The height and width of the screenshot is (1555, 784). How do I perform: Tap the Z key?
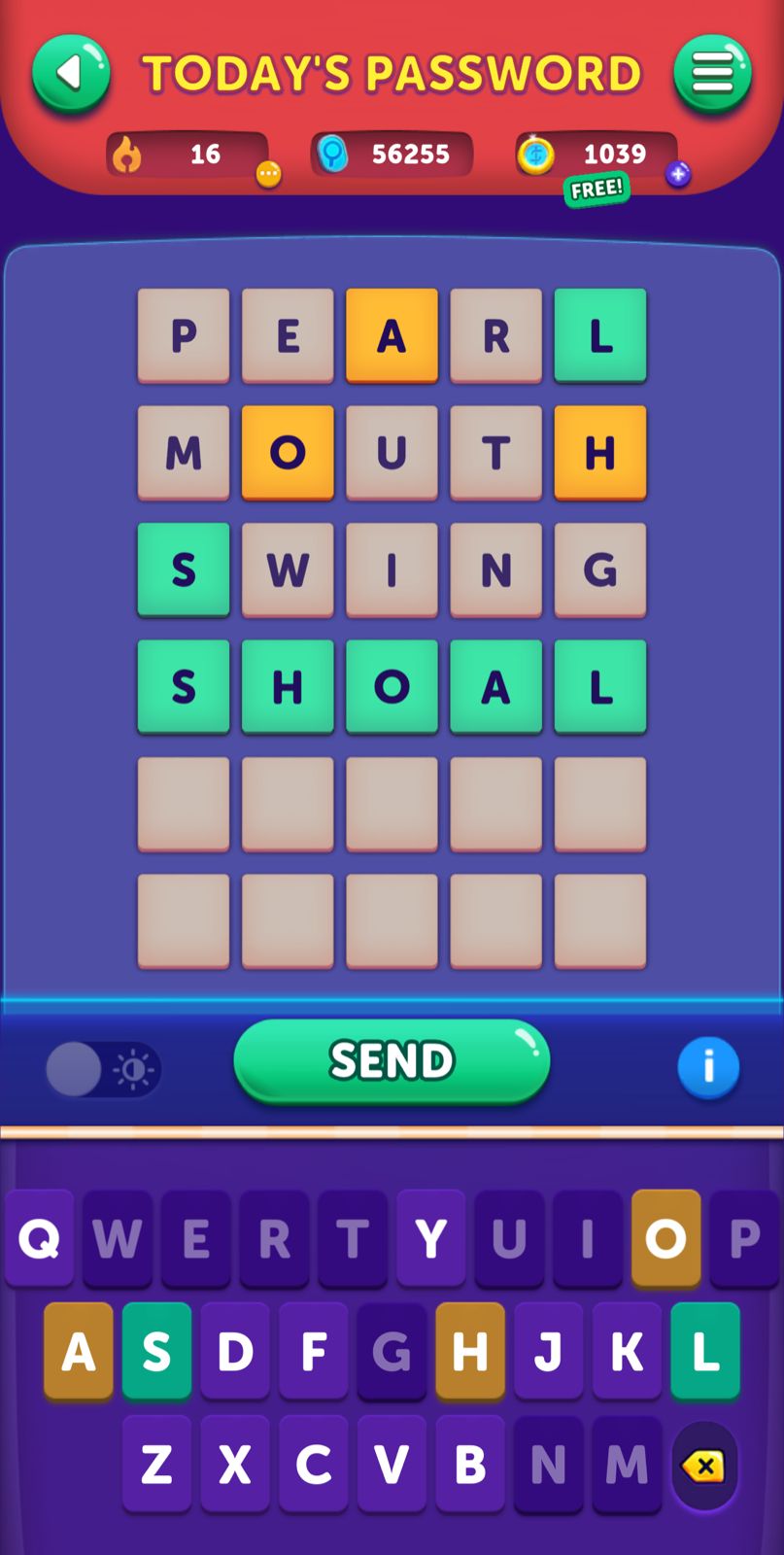click(156, 1464)
